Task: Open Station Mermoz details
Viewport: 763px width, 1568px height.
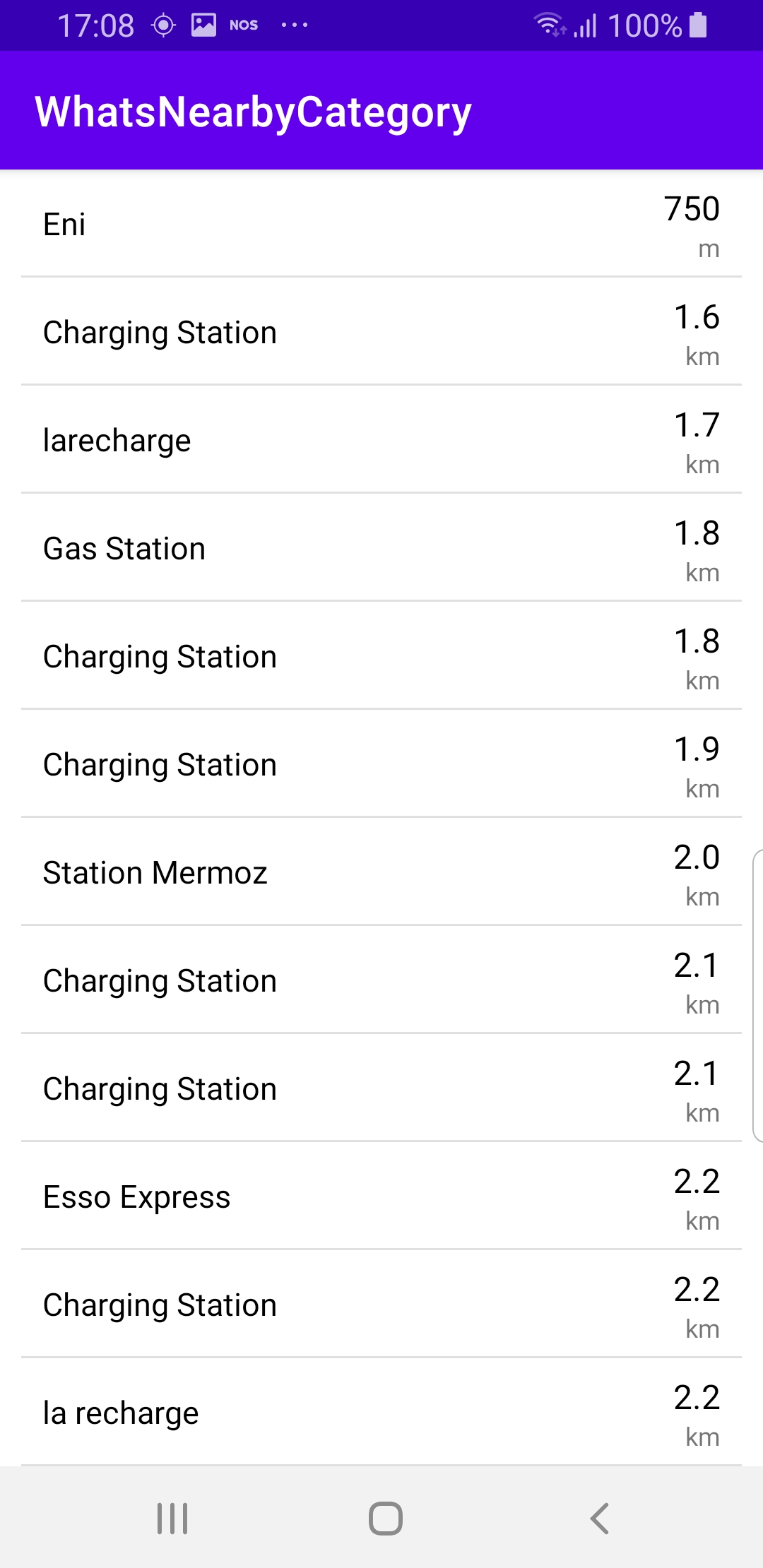Action: click(381, 872)
